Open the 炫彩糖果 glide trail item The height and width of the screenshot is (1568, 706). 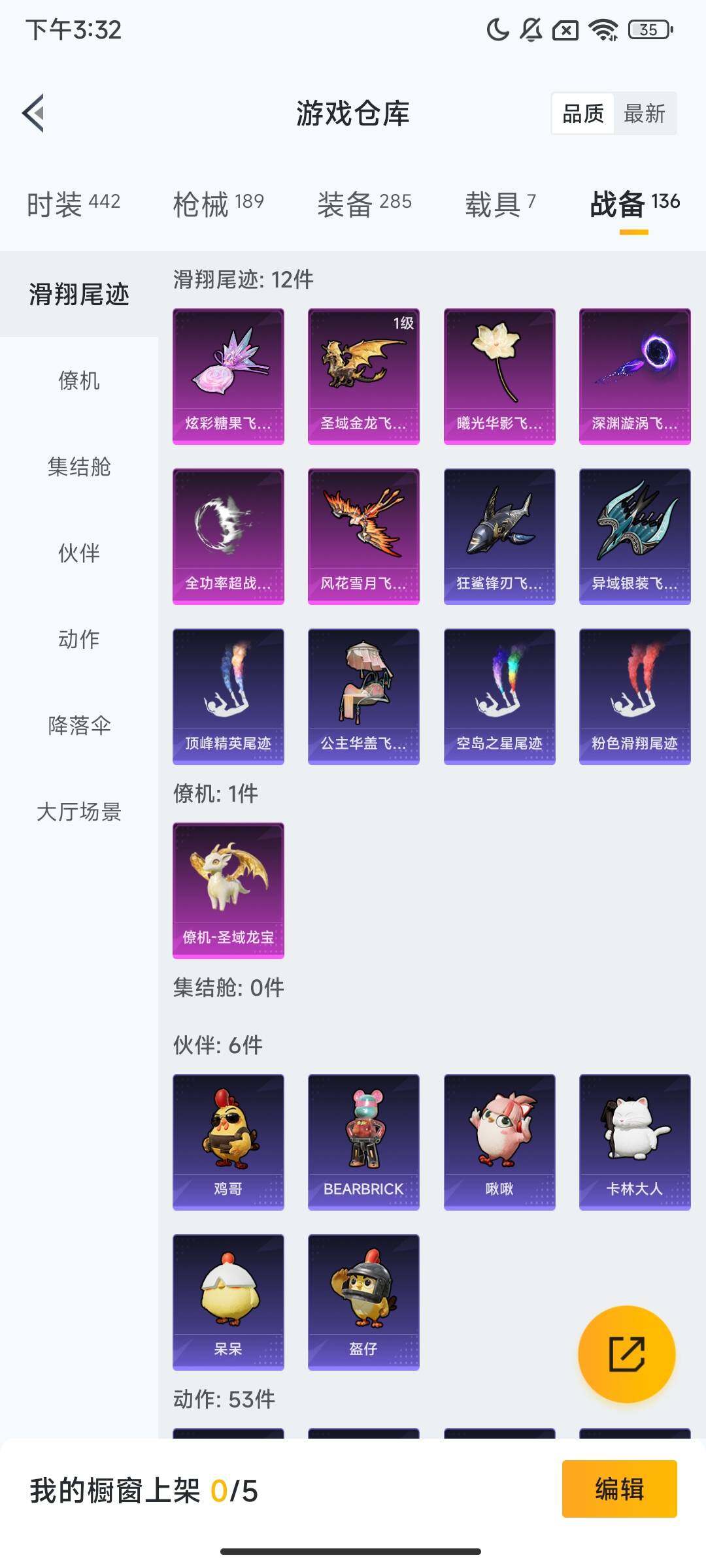[228, 376]
